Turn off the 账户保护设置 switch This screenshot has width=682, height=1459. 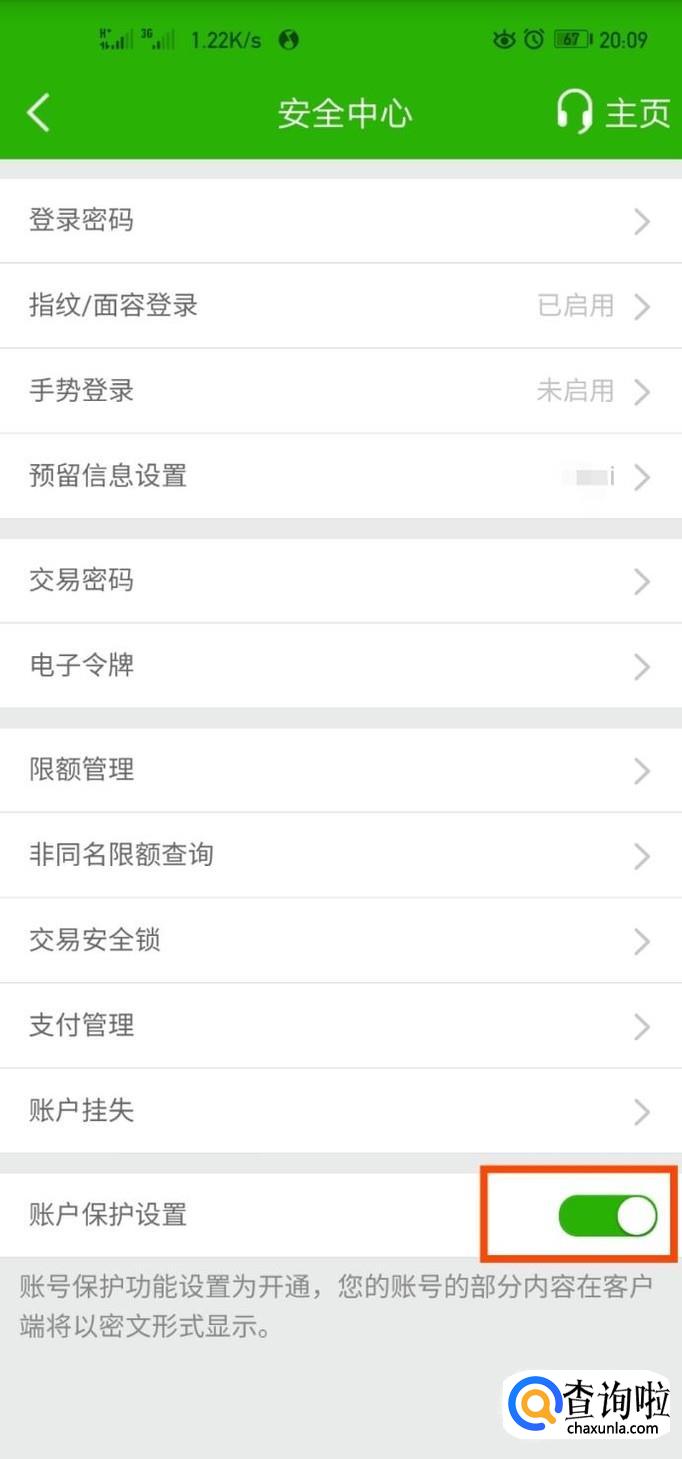coord(607,1216)
